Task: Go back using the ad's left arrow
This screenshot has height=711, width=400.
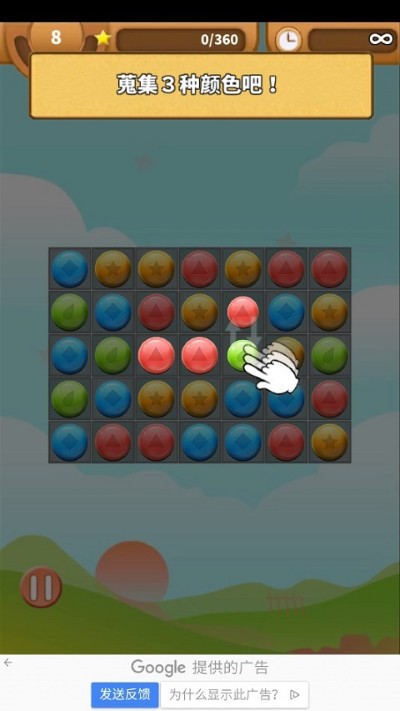Action: 8,663
